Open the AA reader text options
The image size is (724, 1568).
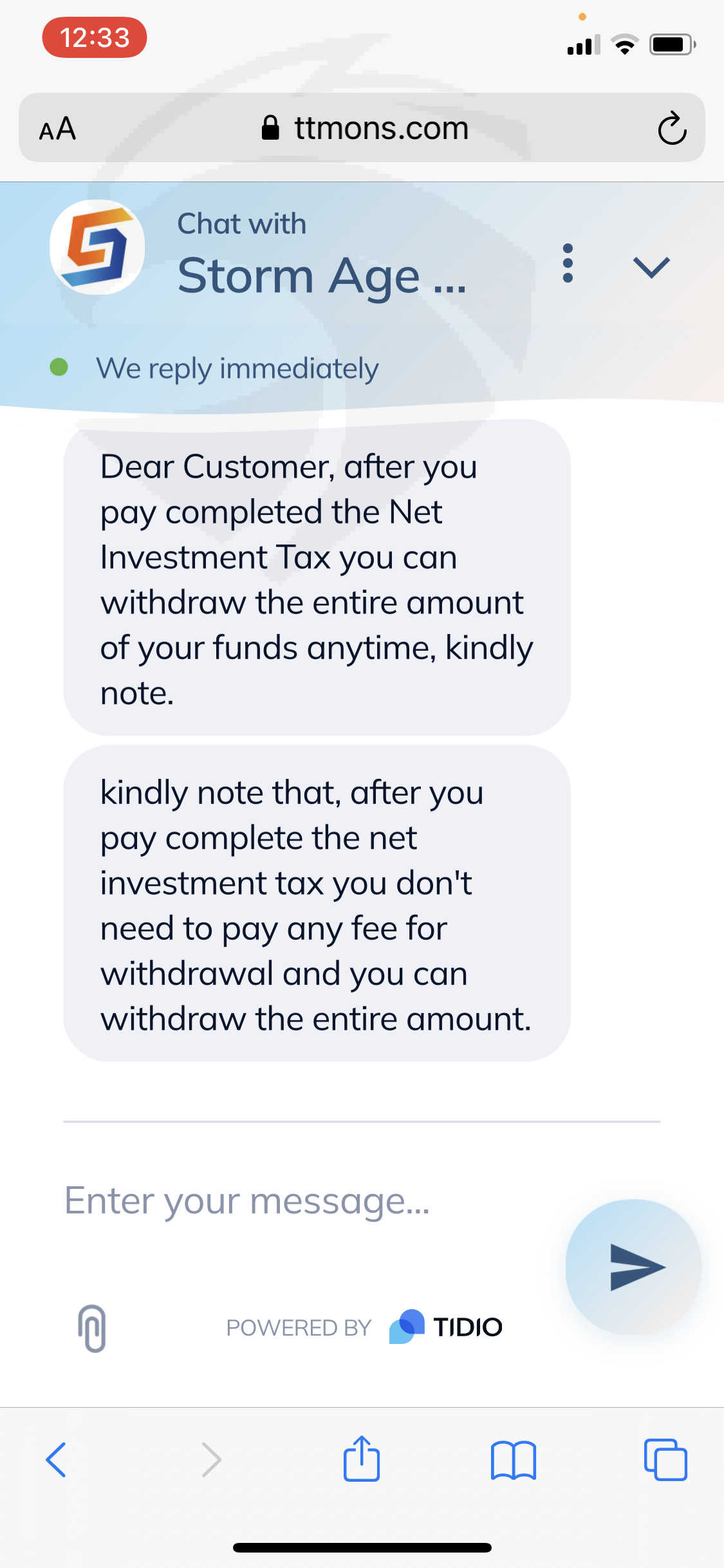click(57, 128)
